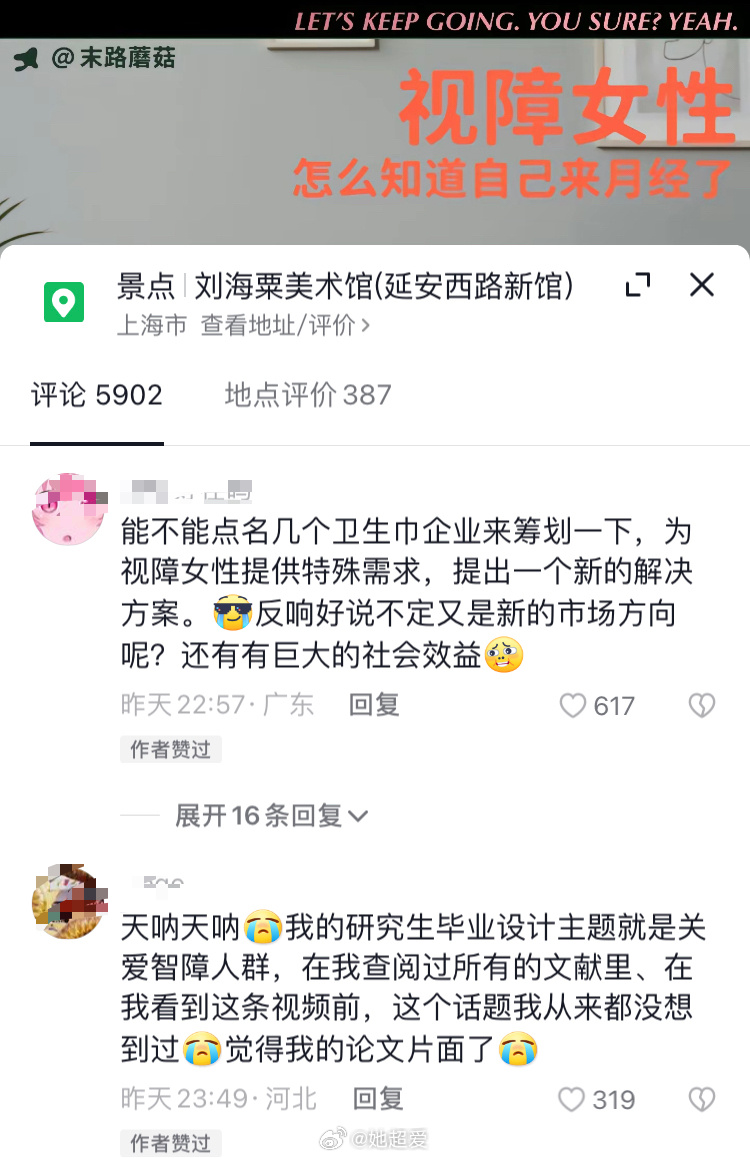Image resolution: width=750 pixels, height=1158 pixels.
Task: Switch to the 地点评价 387 tab
Action: [x=308, y=395]
